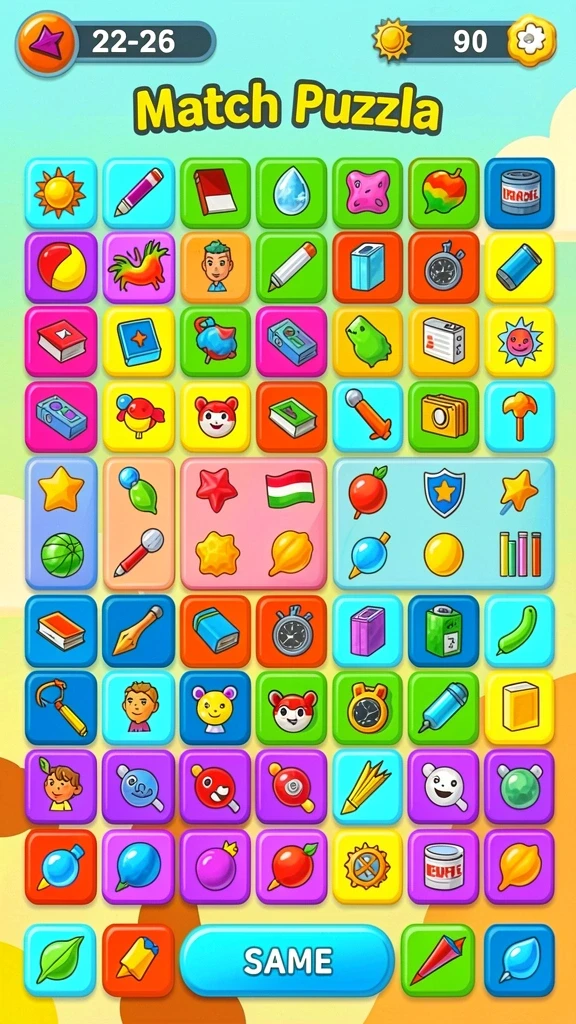Pick the girl face tile on purple
The width and height of the screenshot is (576, 1024).
61,786
